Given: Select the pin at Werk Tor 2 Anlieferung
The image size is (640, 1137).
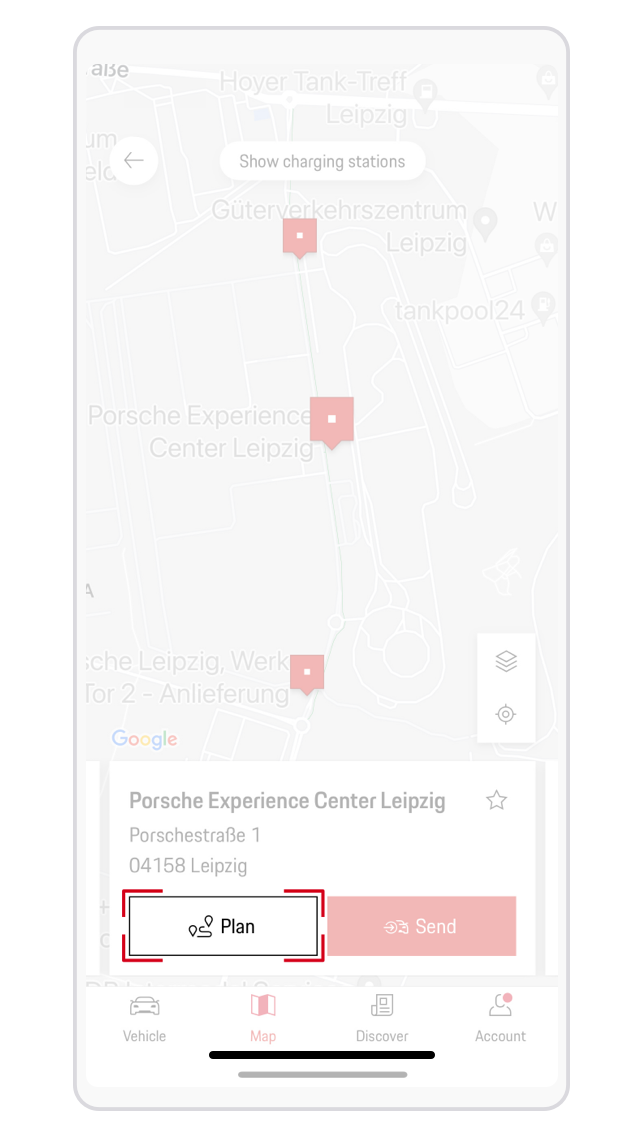Looking at the screenshot, I should pos(307,672).
